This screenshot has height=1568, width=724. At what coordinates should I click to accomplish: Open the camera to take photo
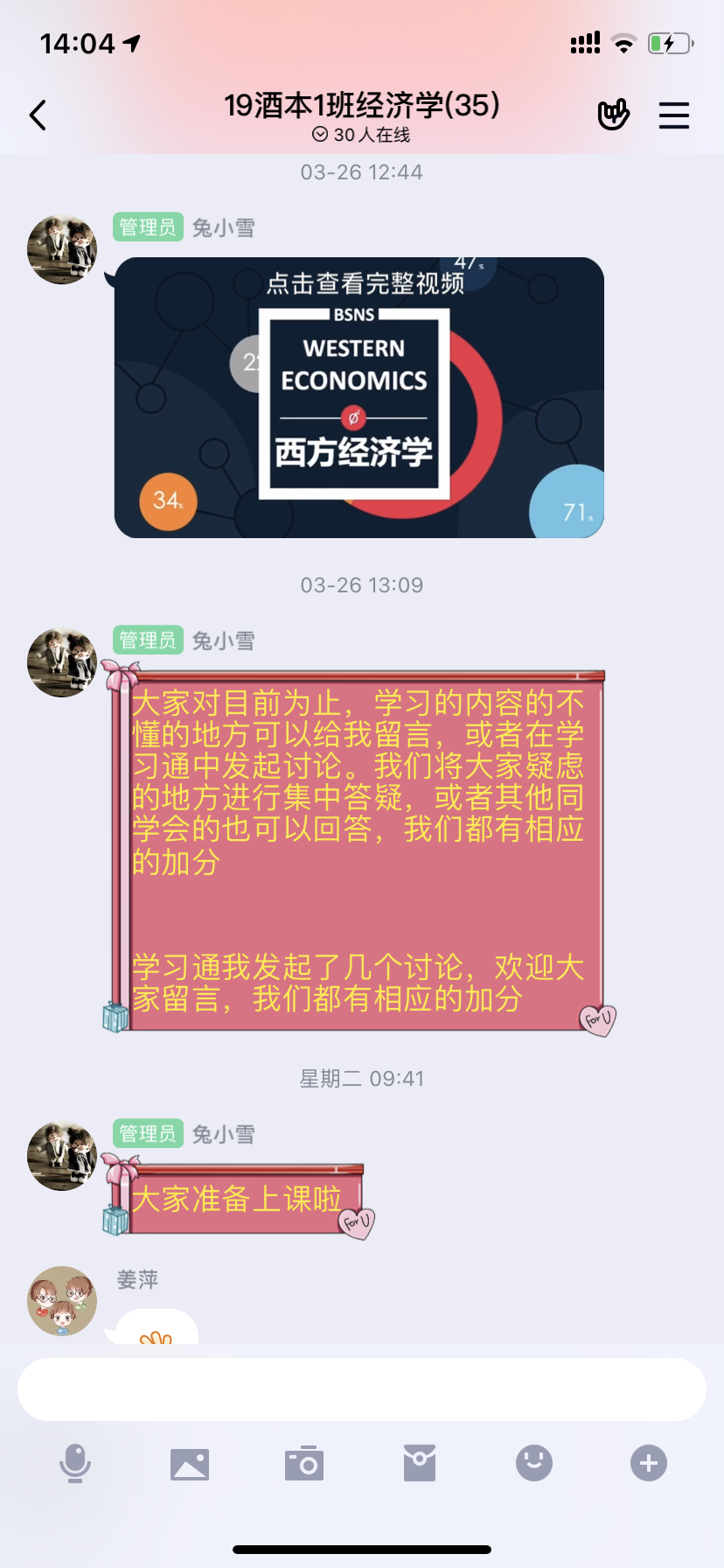coord(304,1463)
